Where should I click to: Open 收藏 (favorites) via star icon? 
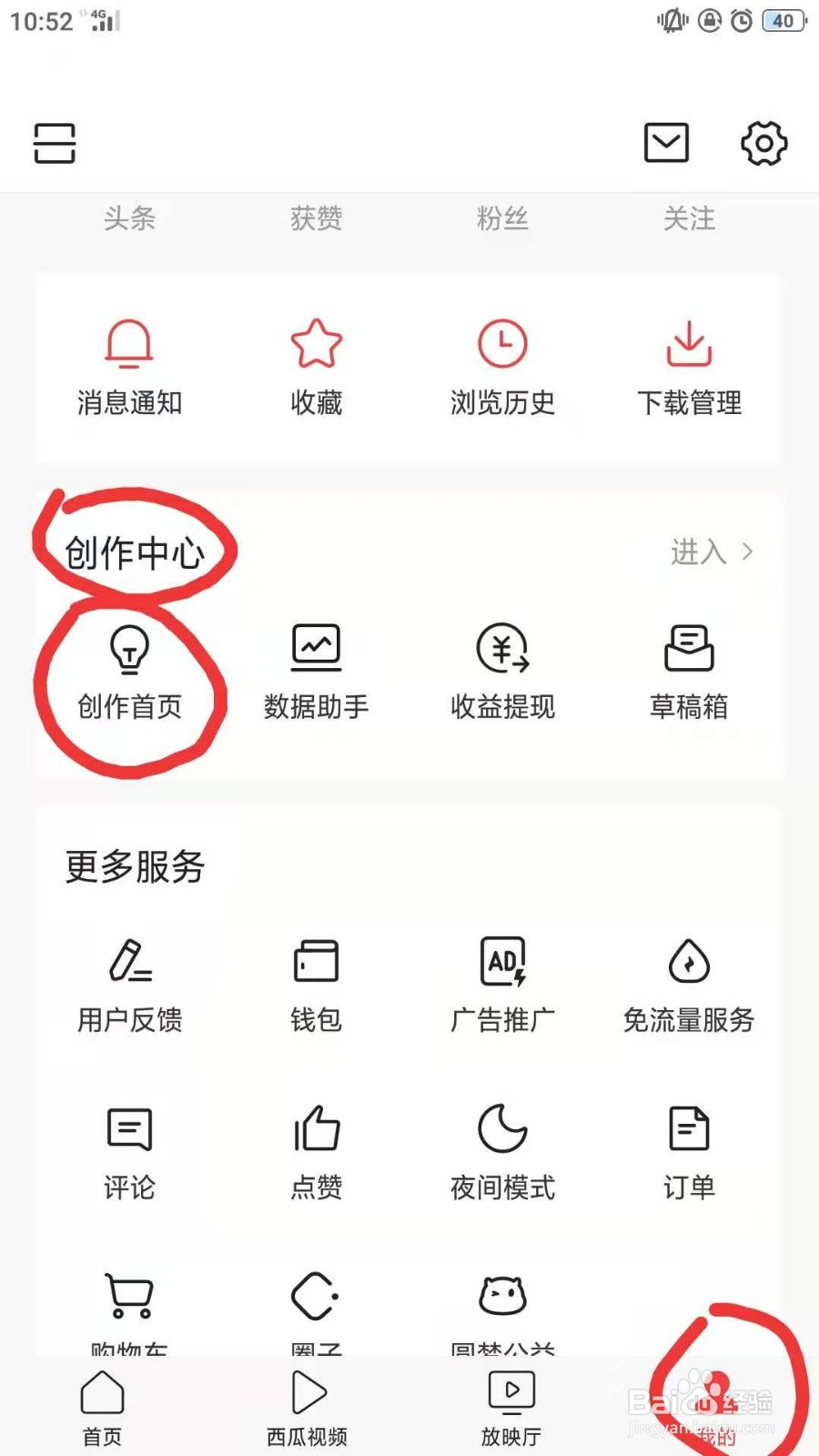coord(316,364)
